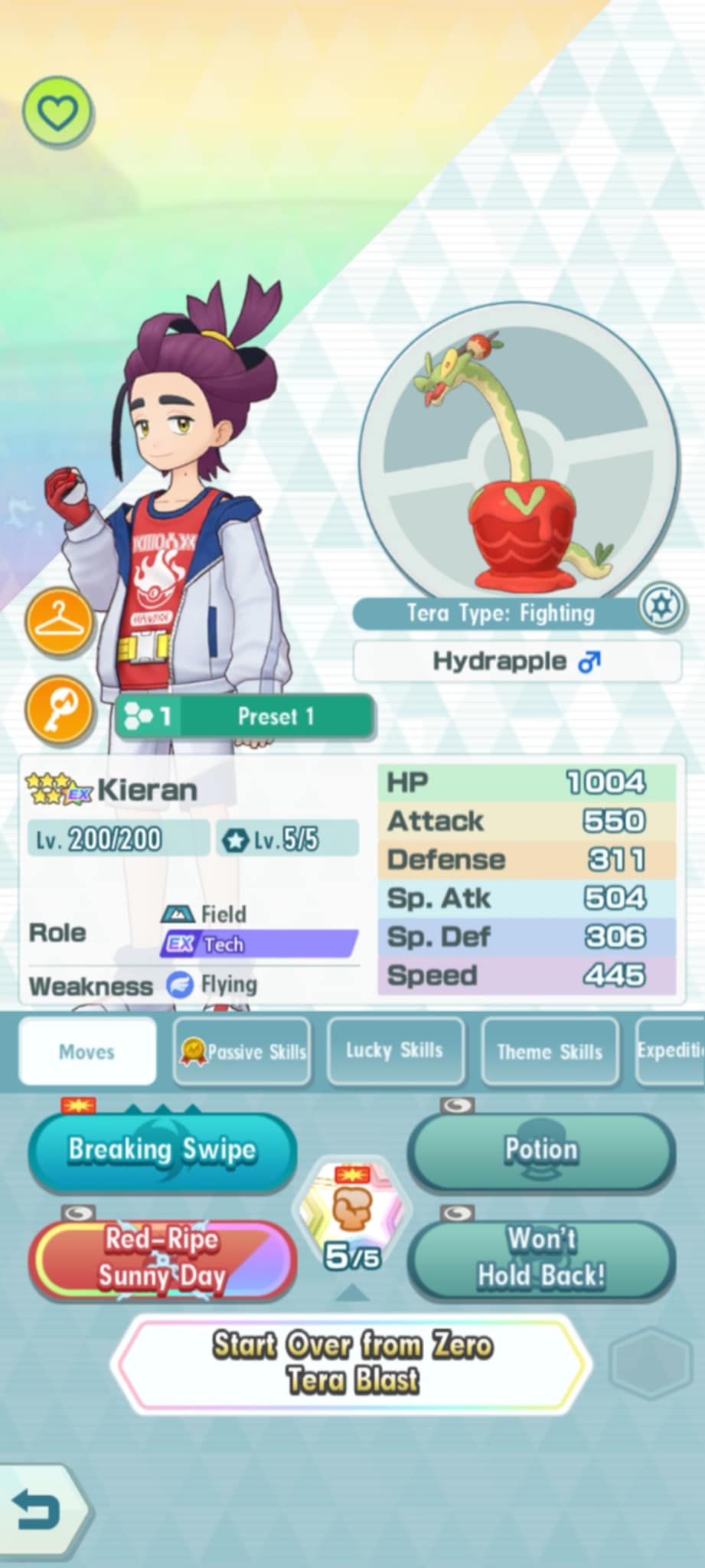This screenshot has width=705, height=1568.
Task: Select the Preset 1 button
Action: click(245, 717)
